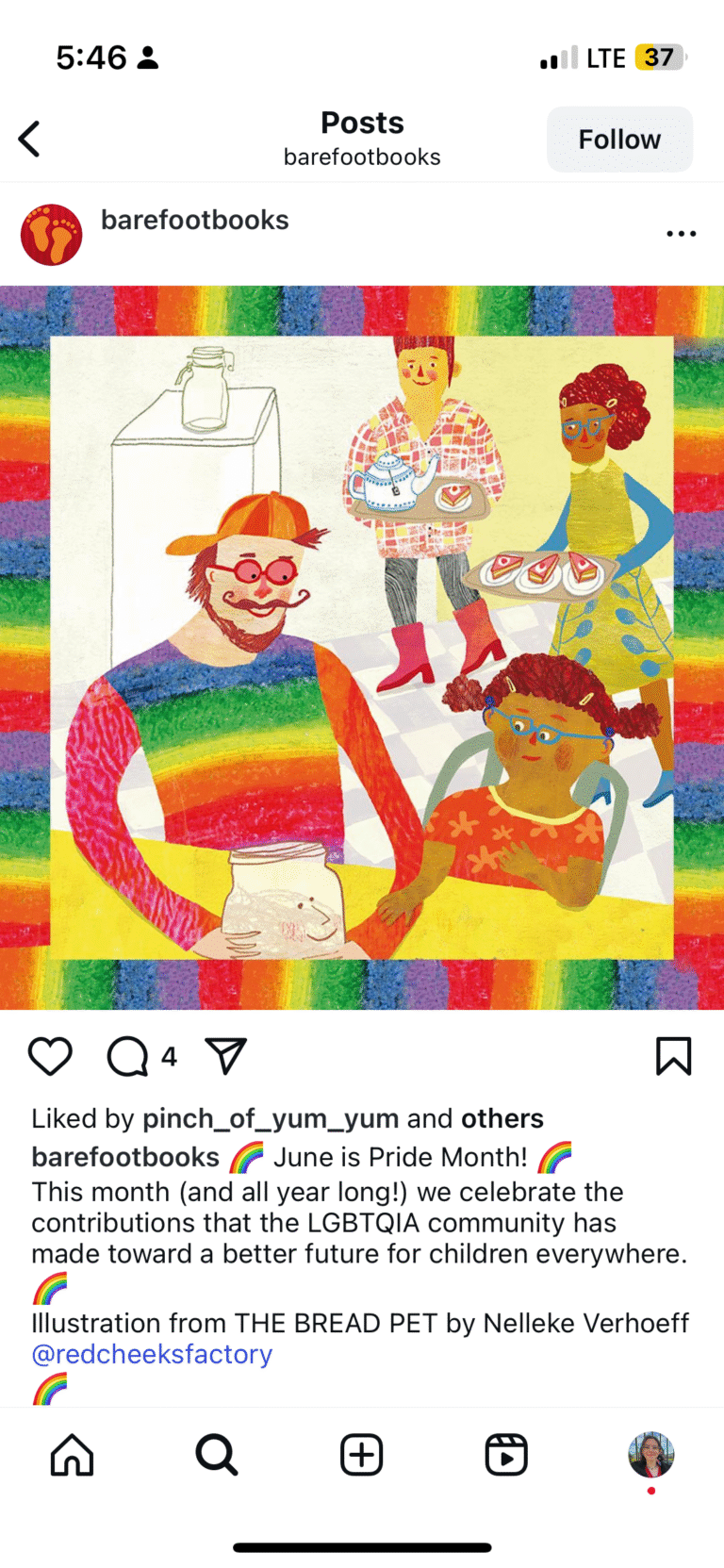Image resolution: width=724 pixels, height=1568 pixels.
Task: Go back using the arrow
Action: click(x=30, y=140)
